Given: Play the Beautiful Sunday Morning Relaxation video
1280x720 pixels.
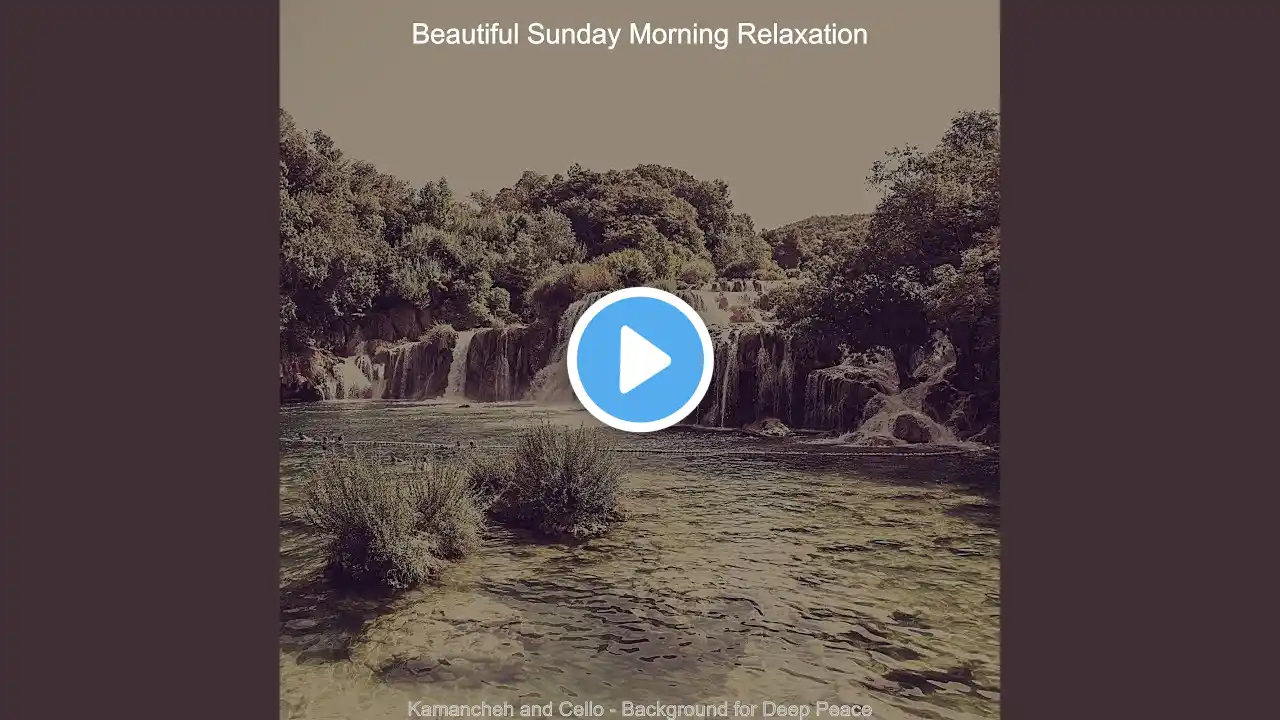Looking at the screenshot, I should coord(640,360).
